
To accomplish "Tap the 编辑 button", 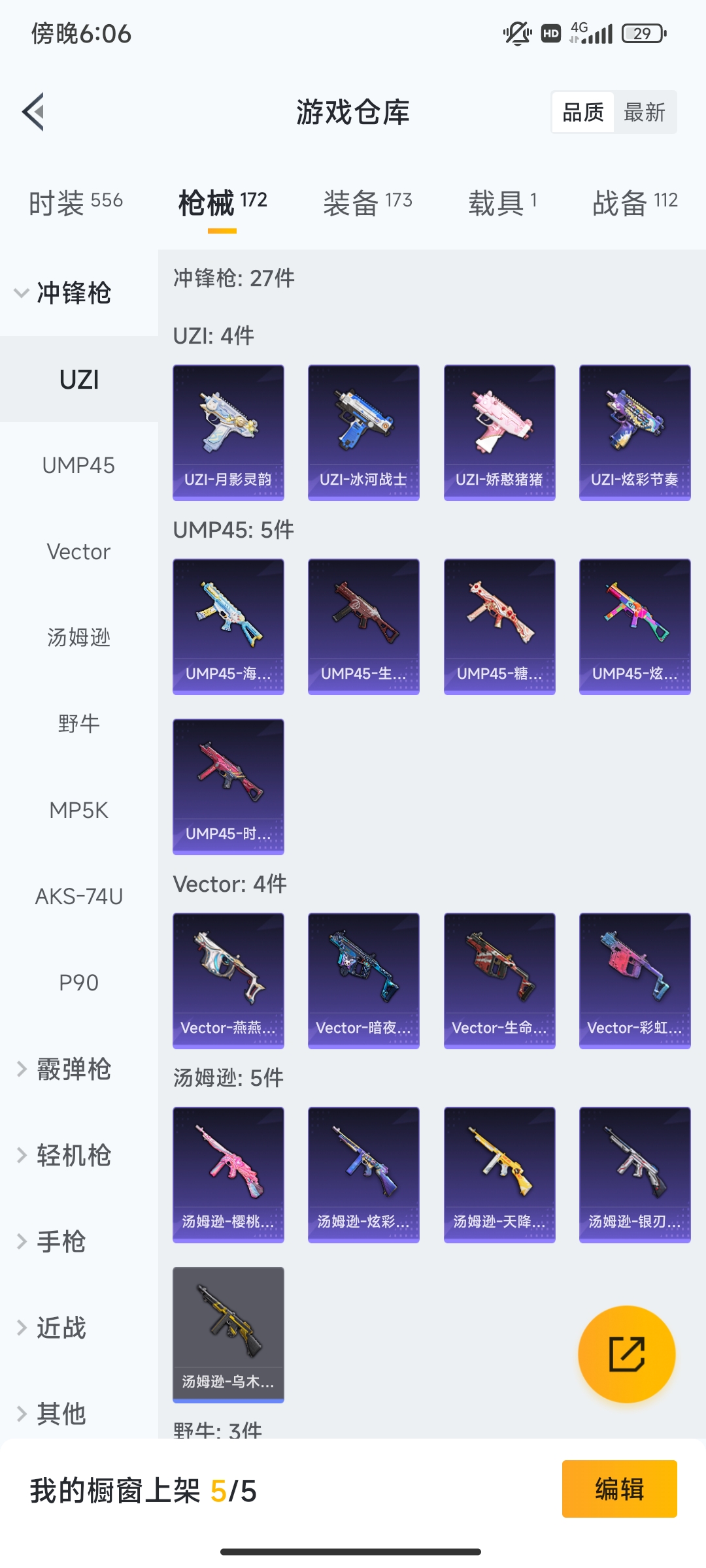I will pyautogui.click(x=619, y=1489).
